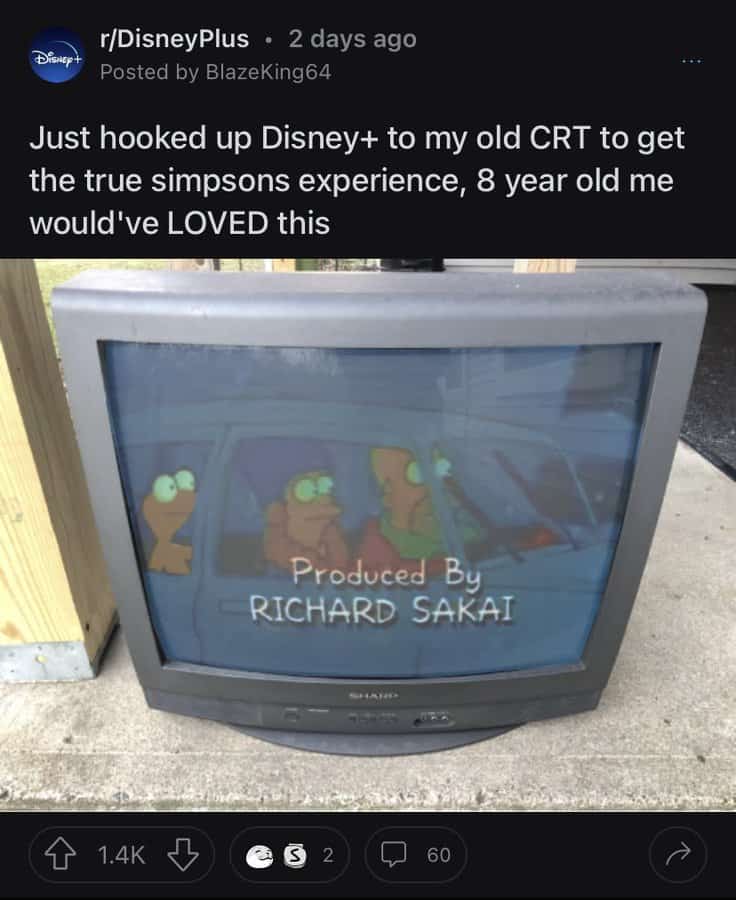Open the 60 comments
The width and height of the screenshot is (736, 900).
415,855
